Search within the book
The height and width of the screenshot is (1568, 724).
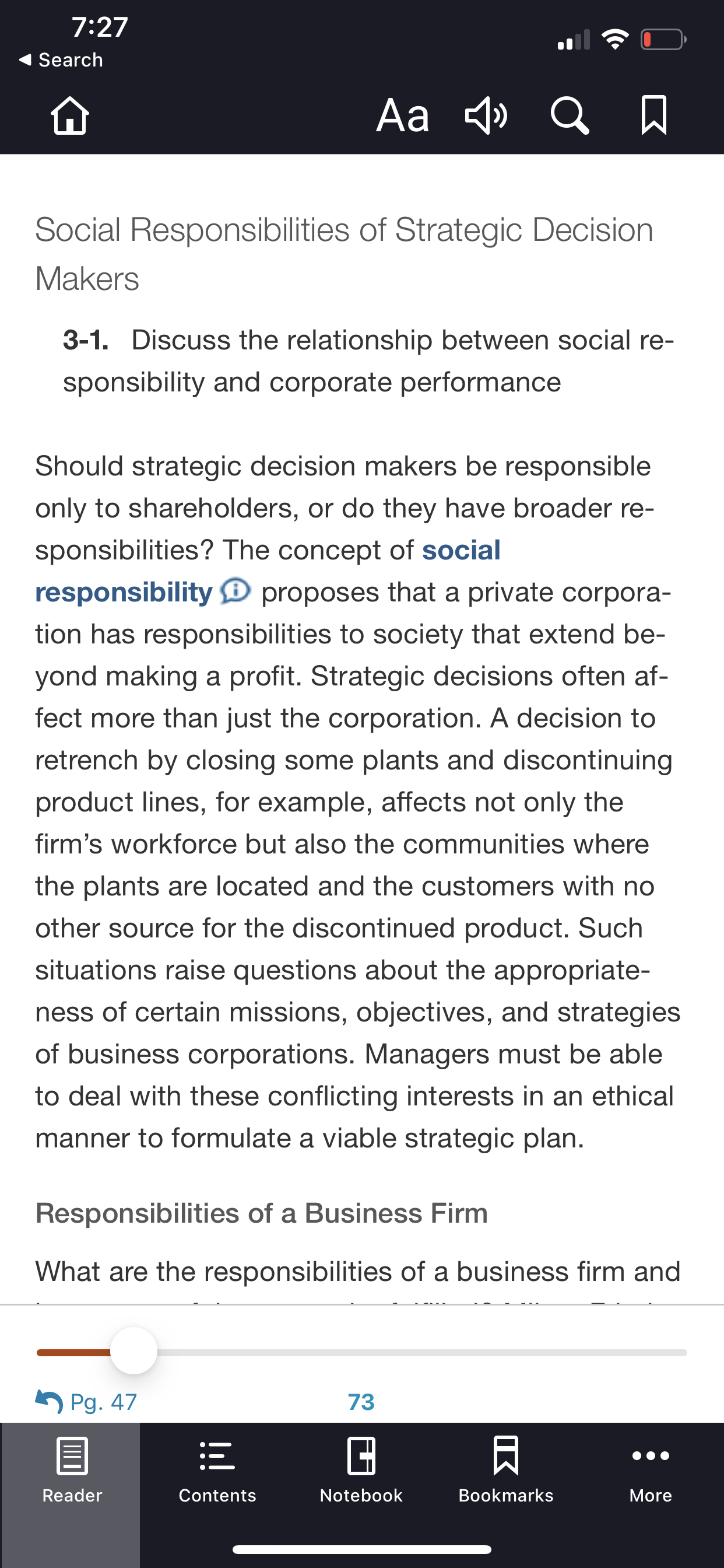(570, 115)
